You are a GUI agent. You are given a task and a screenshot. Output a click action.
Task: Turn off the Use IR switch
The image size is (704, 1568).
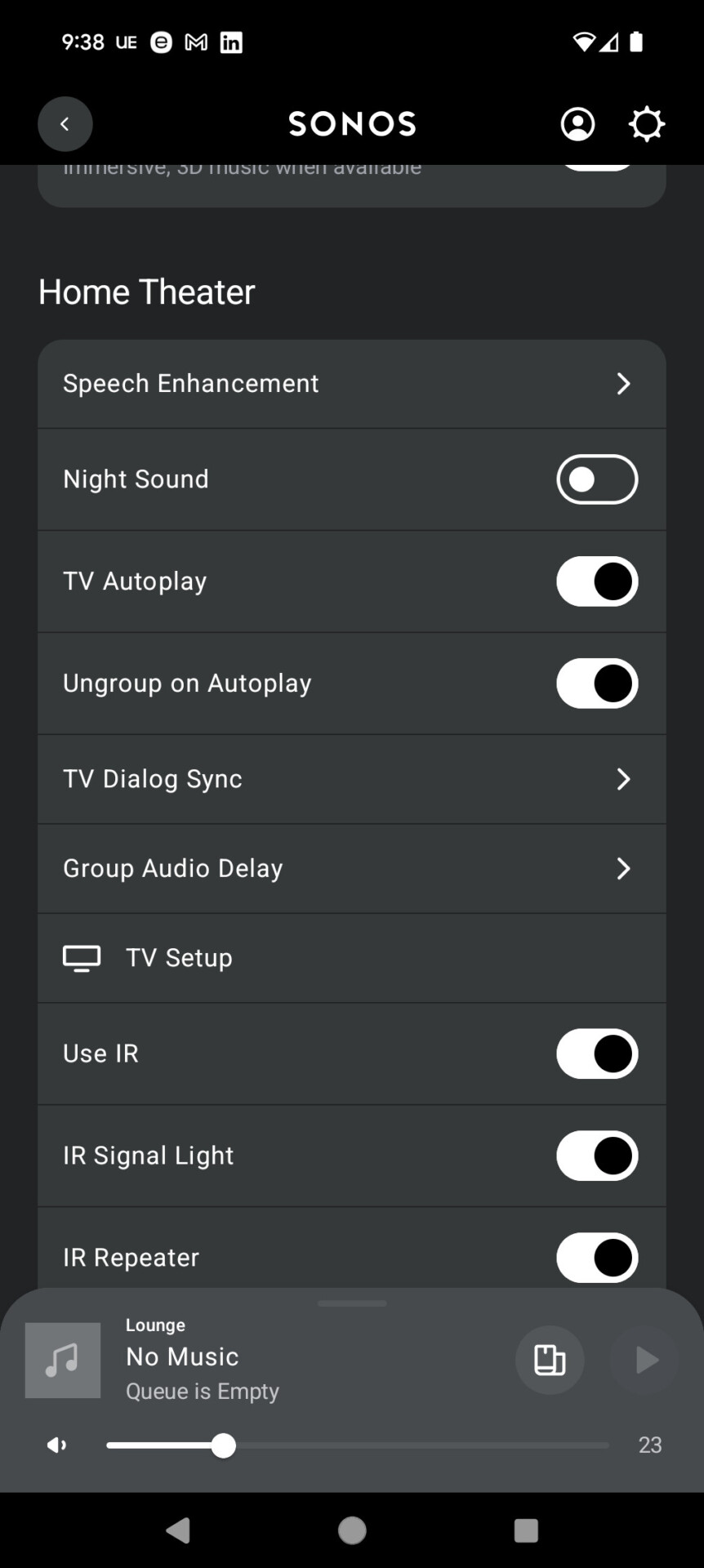coord(597,1053)
